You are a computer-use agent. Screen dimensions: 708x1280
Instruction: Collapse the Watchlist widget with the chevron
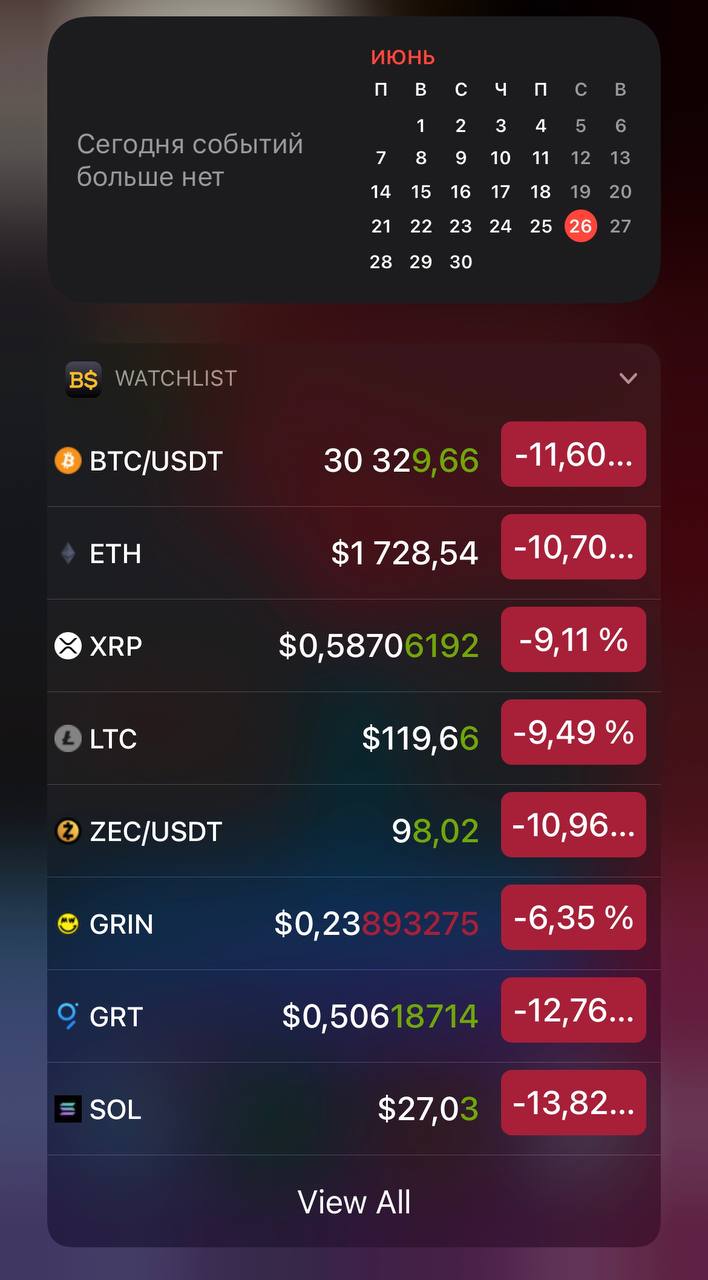pos(628,378)
